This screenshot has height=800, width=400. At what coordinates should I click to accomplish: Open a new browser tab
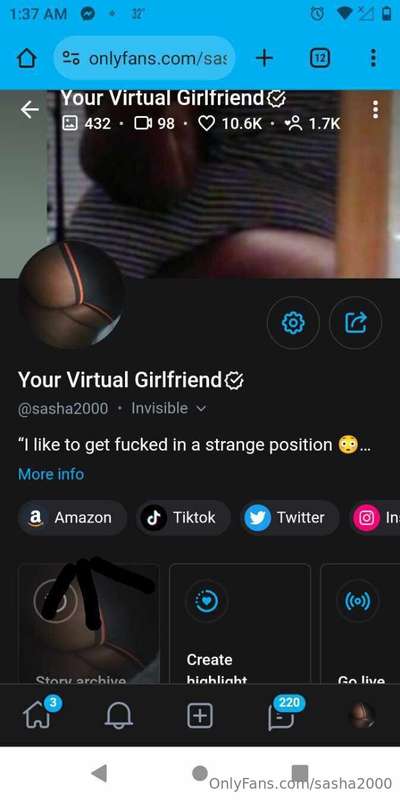264,58
